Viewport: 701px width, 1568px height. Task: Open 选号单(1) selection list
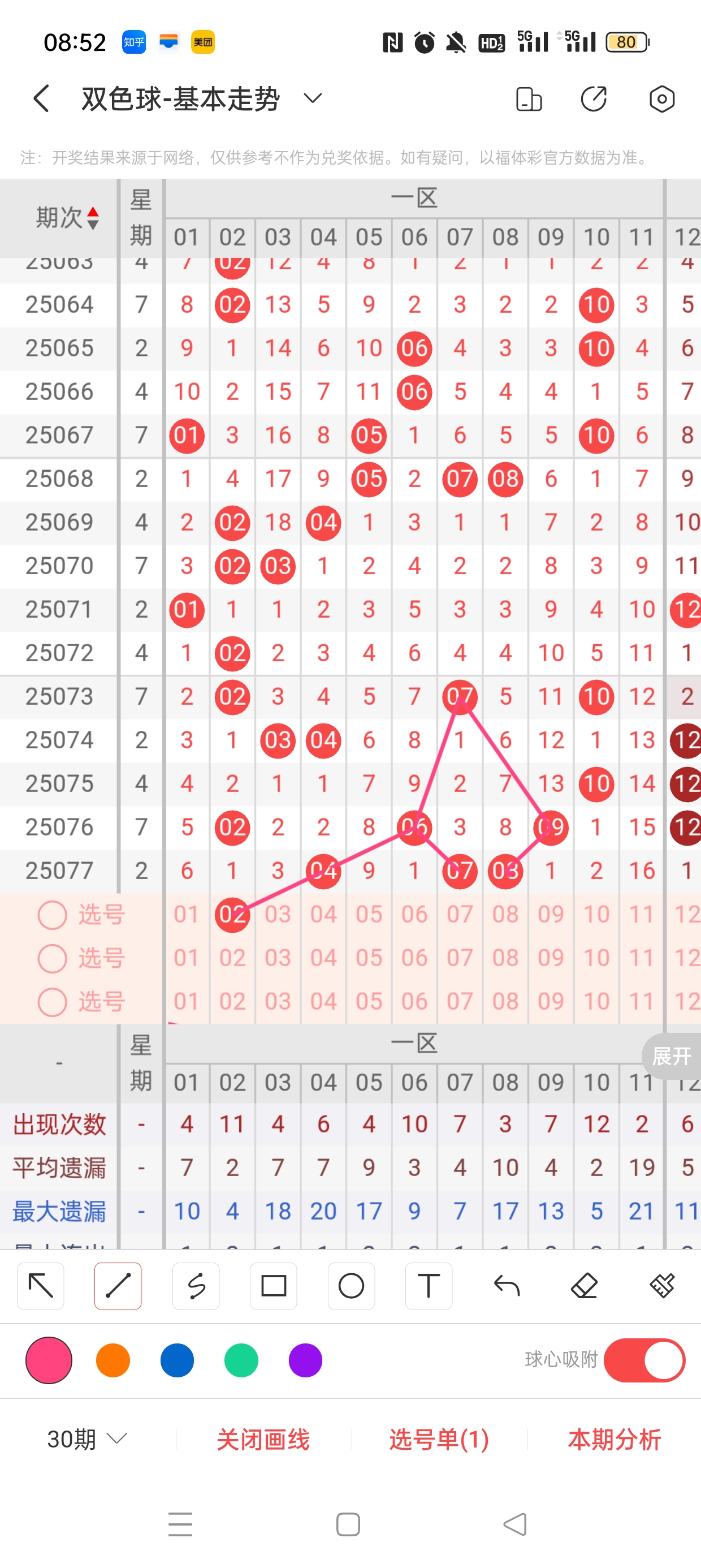tap(439, 1439)
